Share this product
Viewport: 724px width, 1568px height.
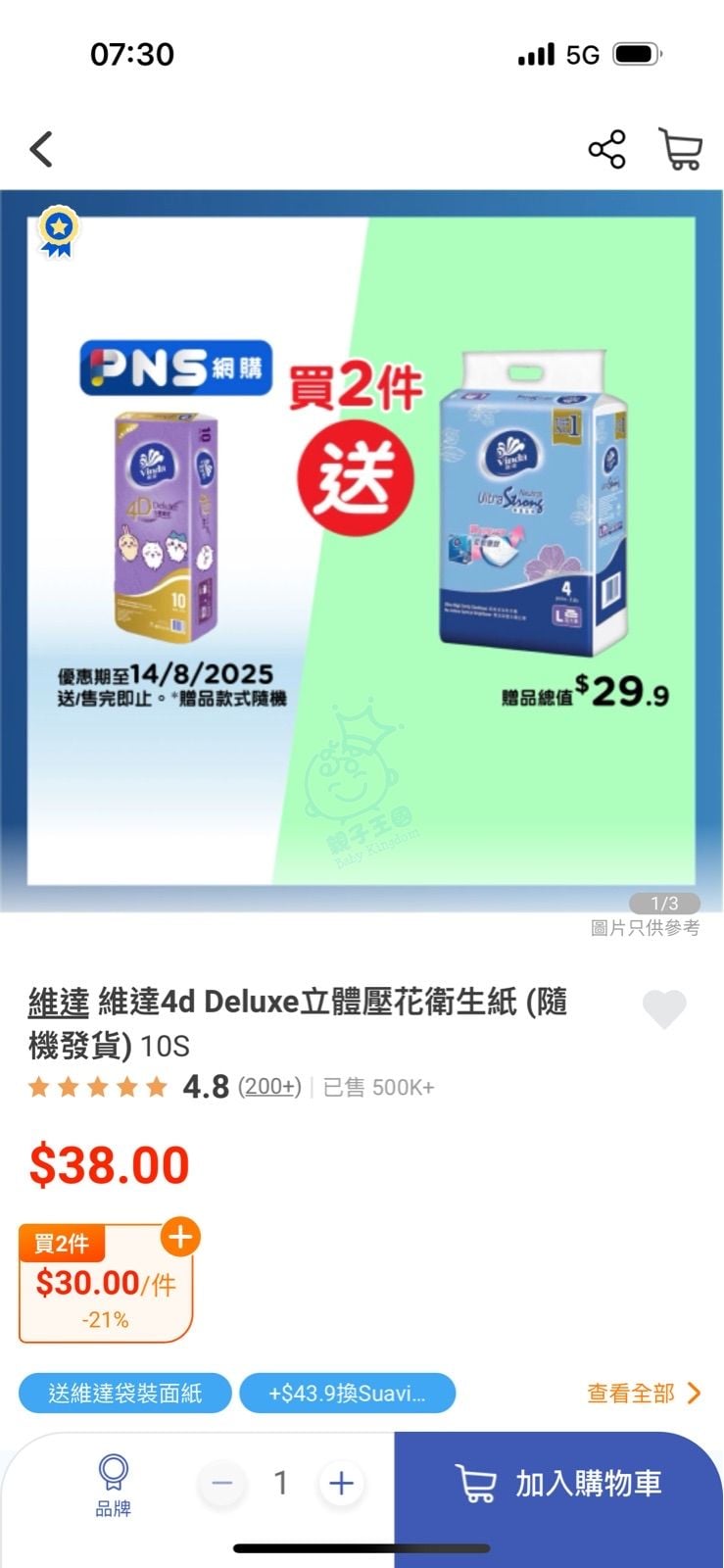coord(606,149)
